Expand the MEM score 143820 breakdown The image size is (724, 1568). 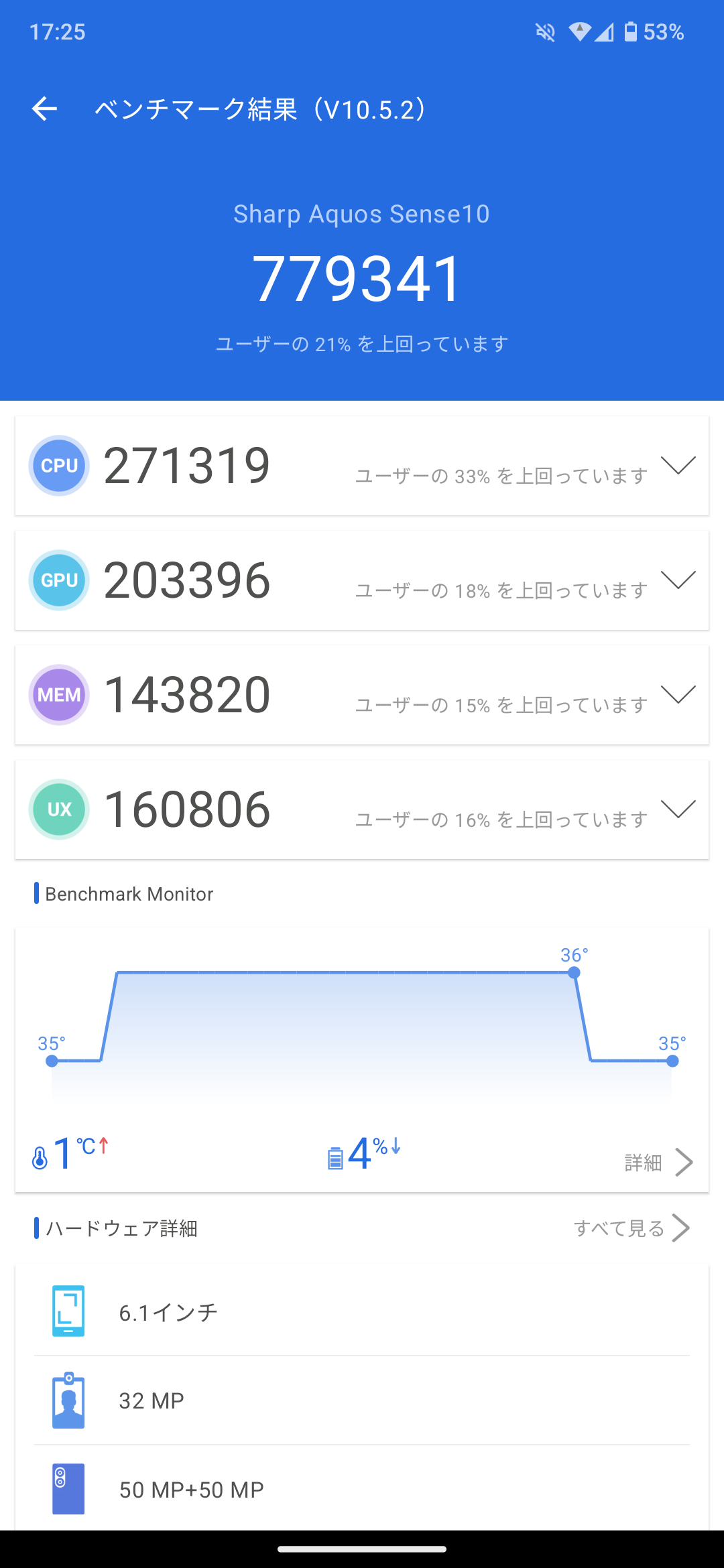[x=678, y=695]
